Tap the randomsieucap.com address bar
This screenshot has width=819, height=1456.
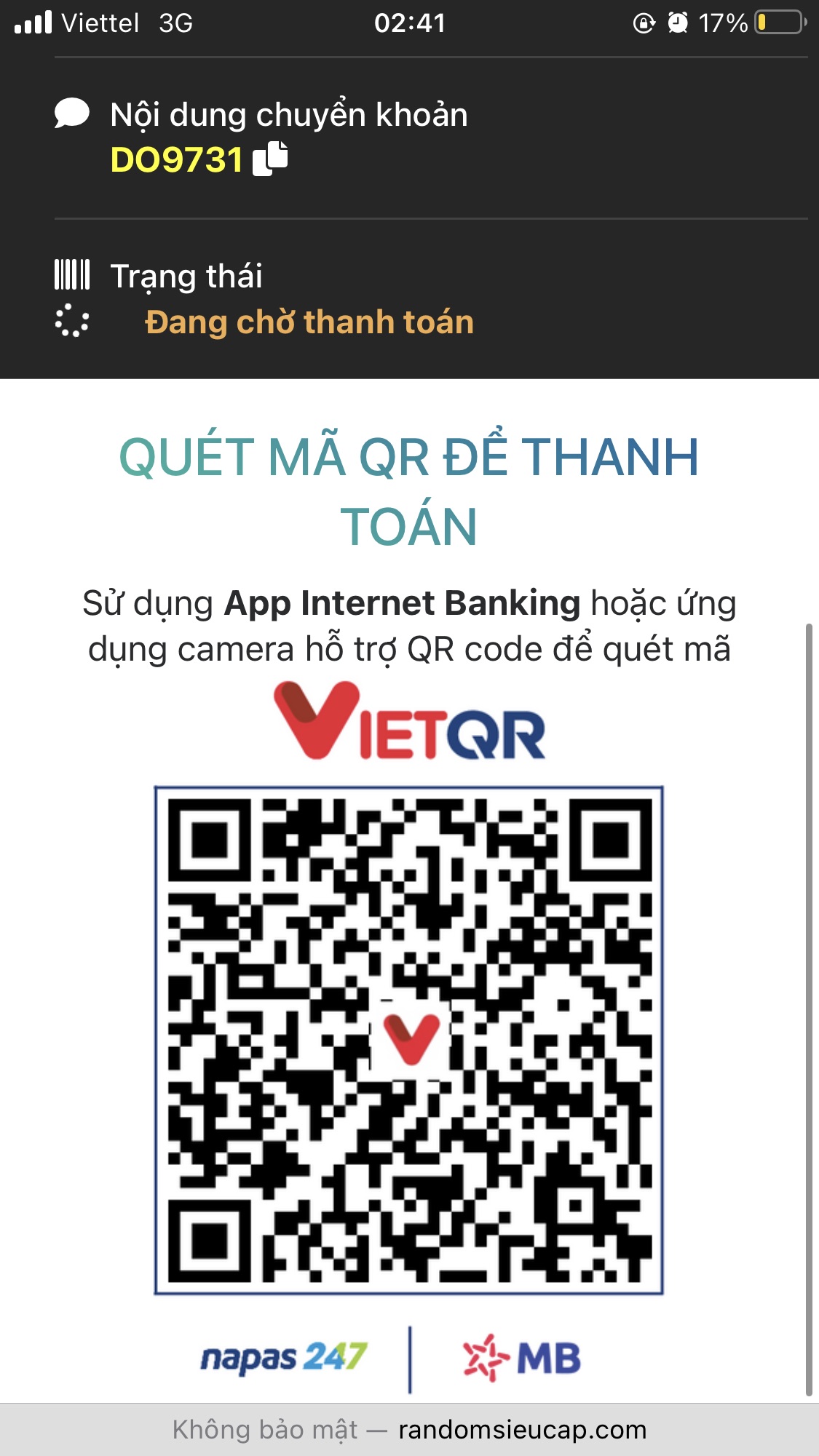[x=409, y=1429]
